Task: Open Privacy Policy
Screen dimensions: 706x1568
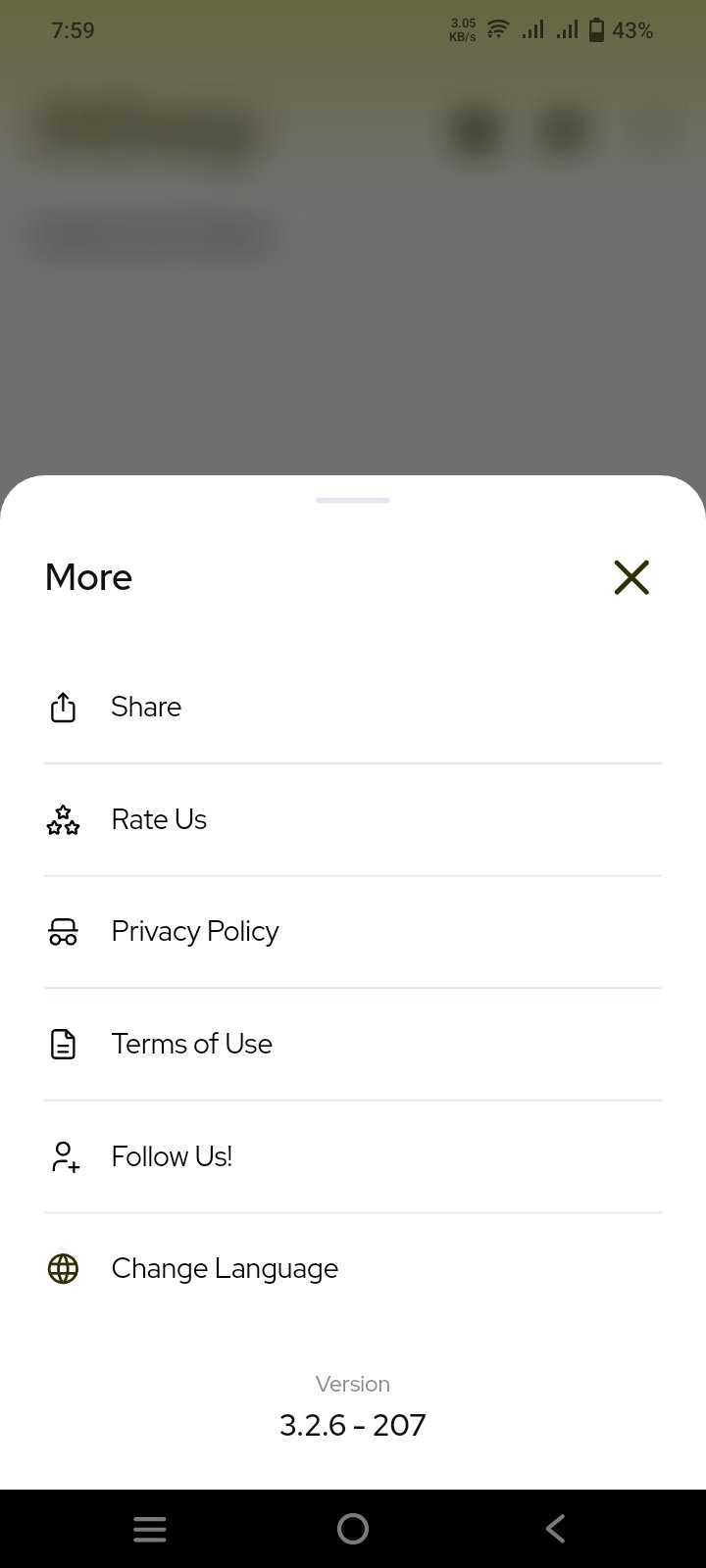Action: (x=194, y=931)
